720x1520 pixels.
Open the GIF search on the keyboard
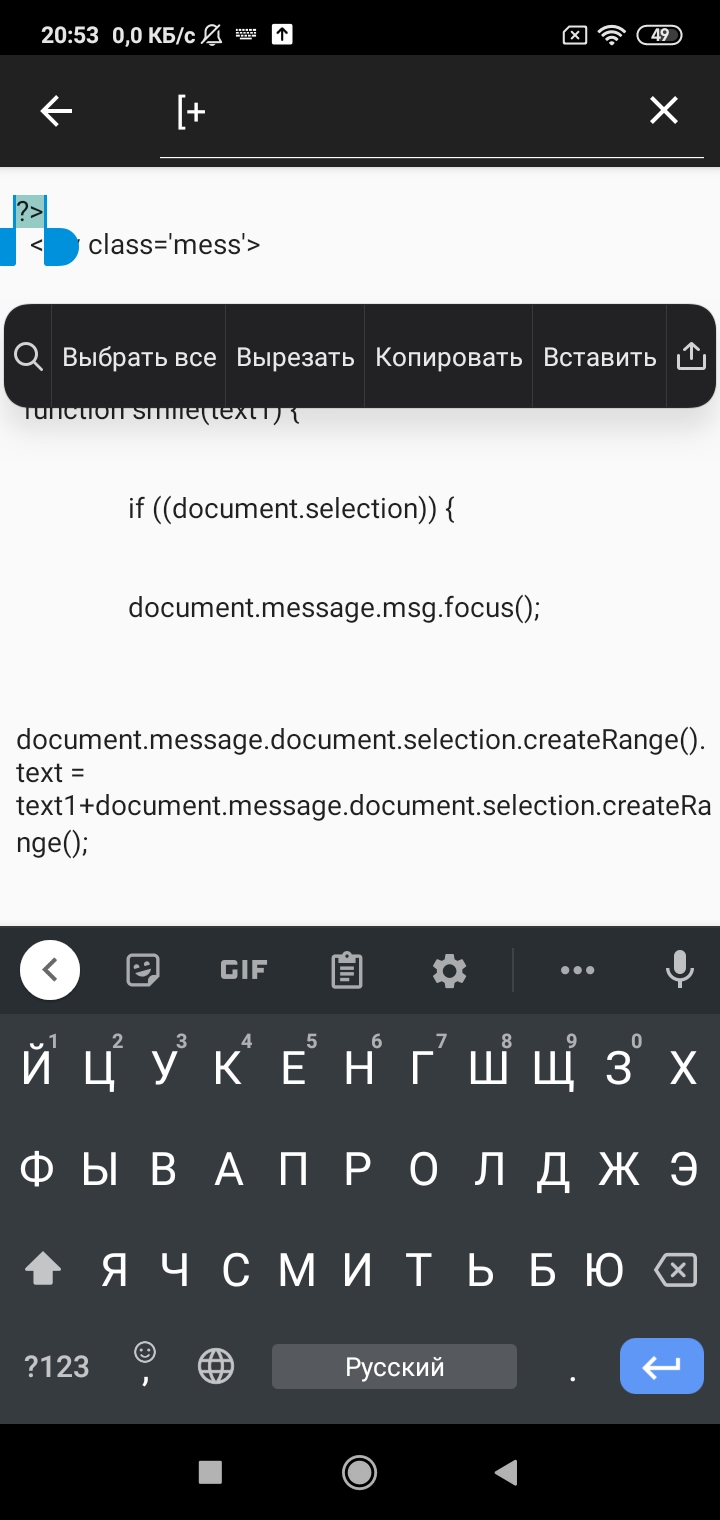click(x=243, y=969)
